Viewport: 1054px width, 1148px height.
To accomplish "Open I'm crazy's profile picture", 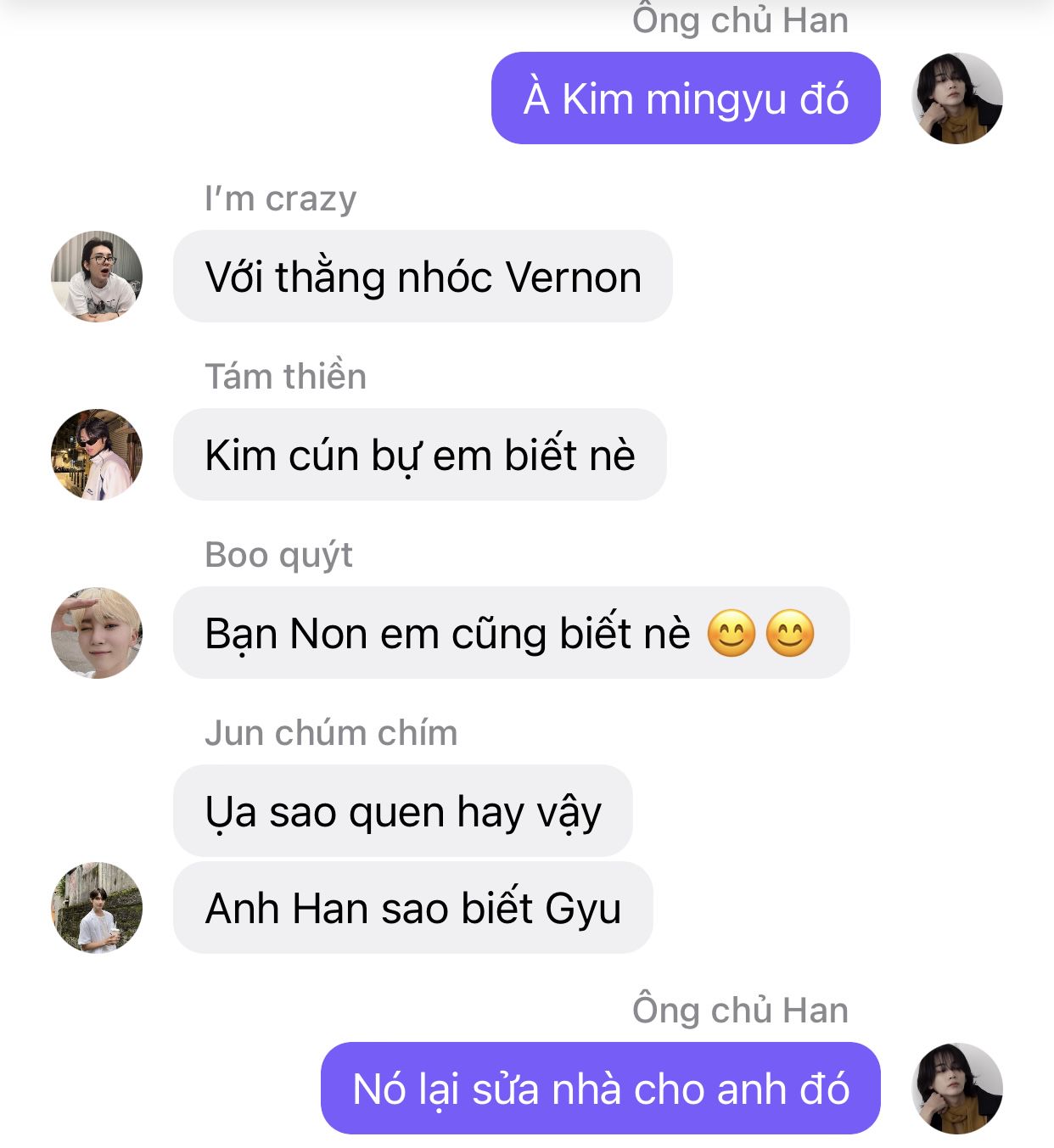I will 97,277.
